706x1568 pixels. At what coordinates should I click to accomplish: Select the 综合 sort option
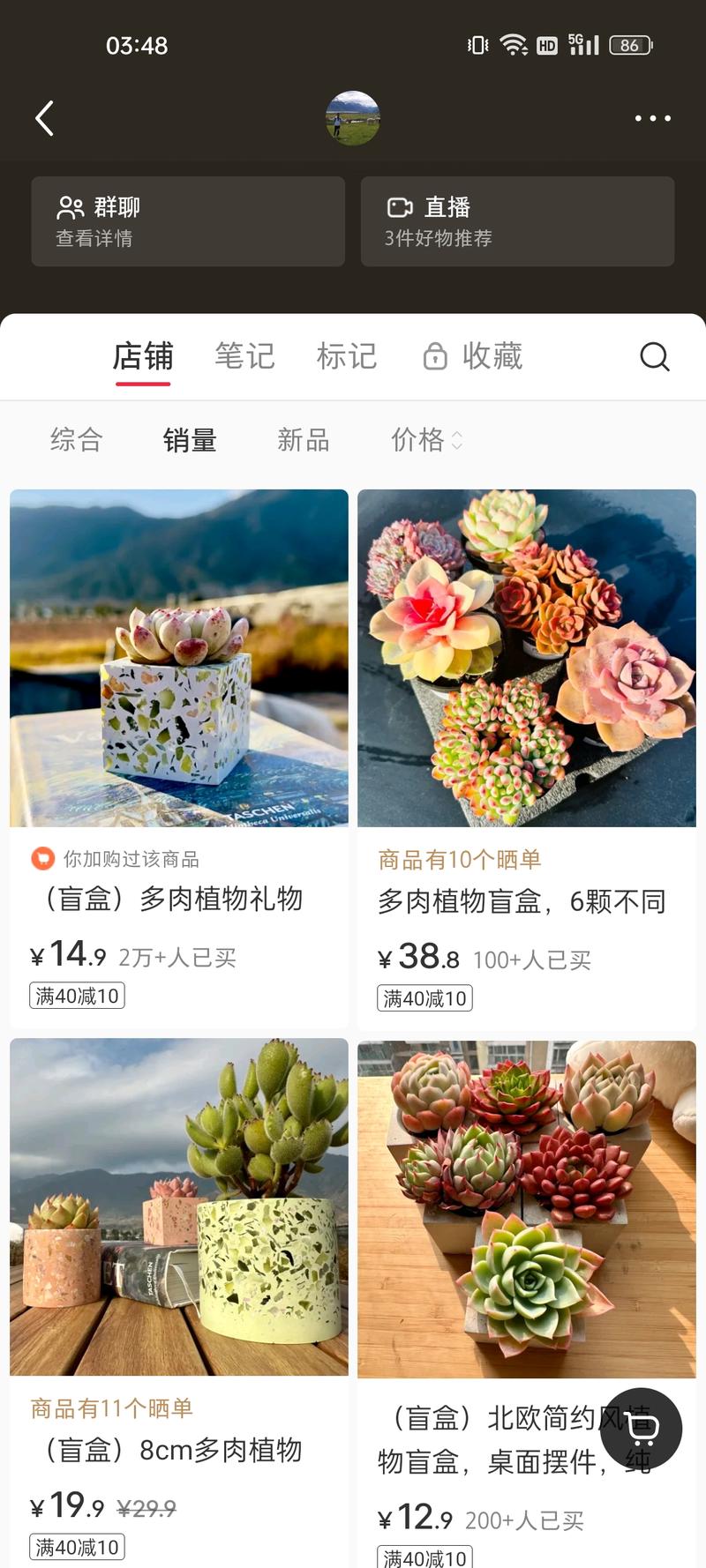click(x=76, y=440)
